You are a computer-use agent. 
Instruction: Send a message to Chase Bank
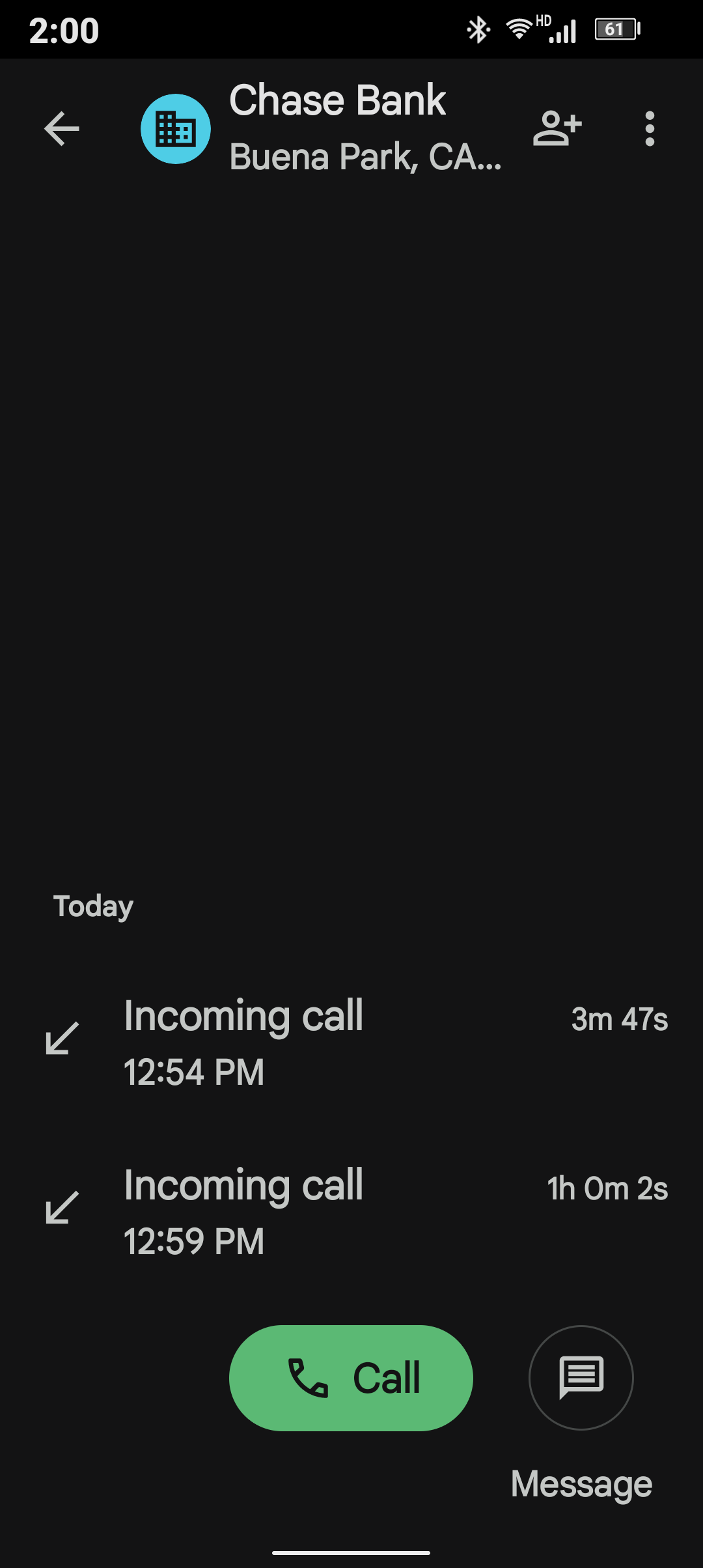click(x=581, y=1378)
